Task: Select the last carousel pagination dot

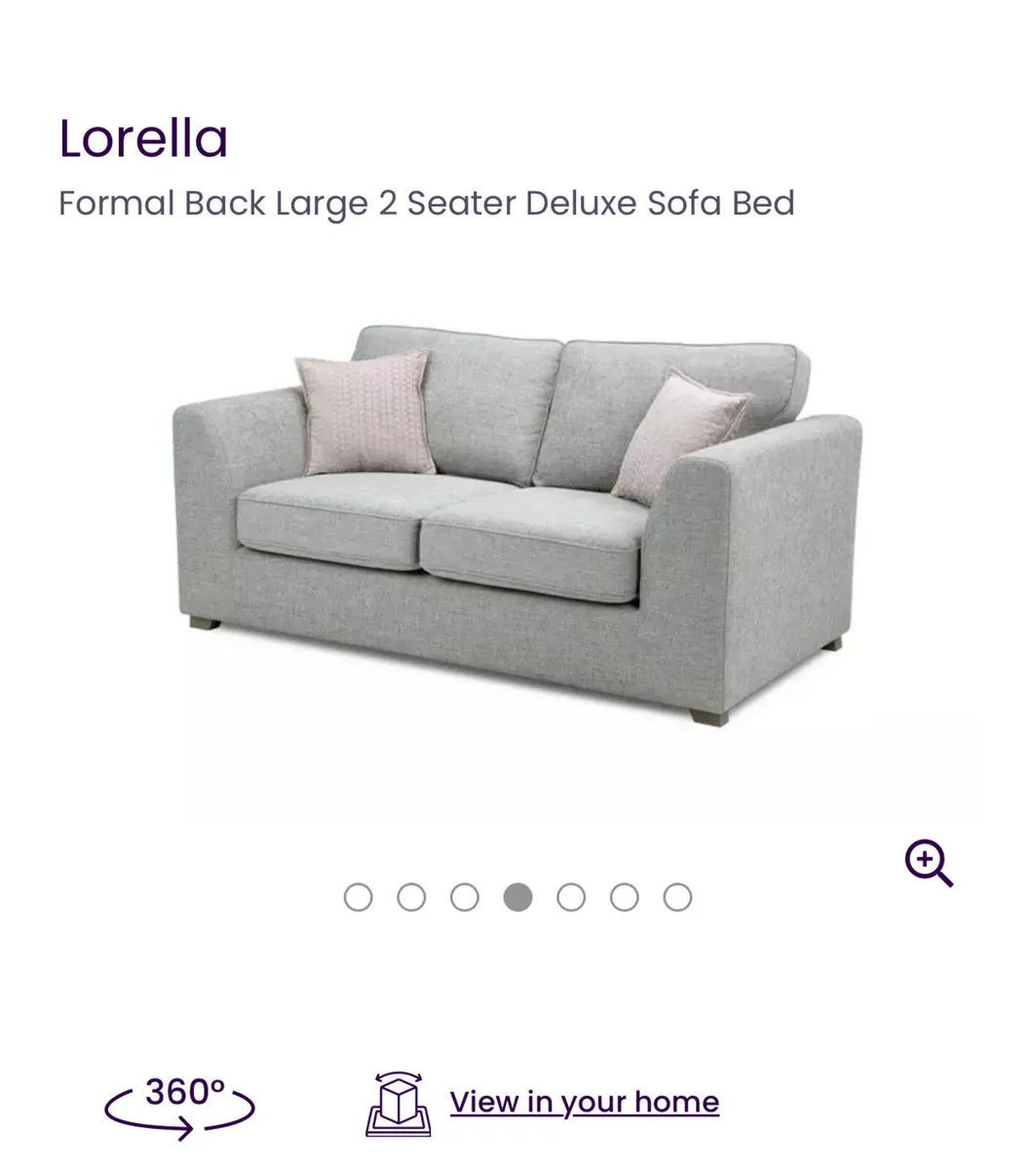Action: [677, 896]
